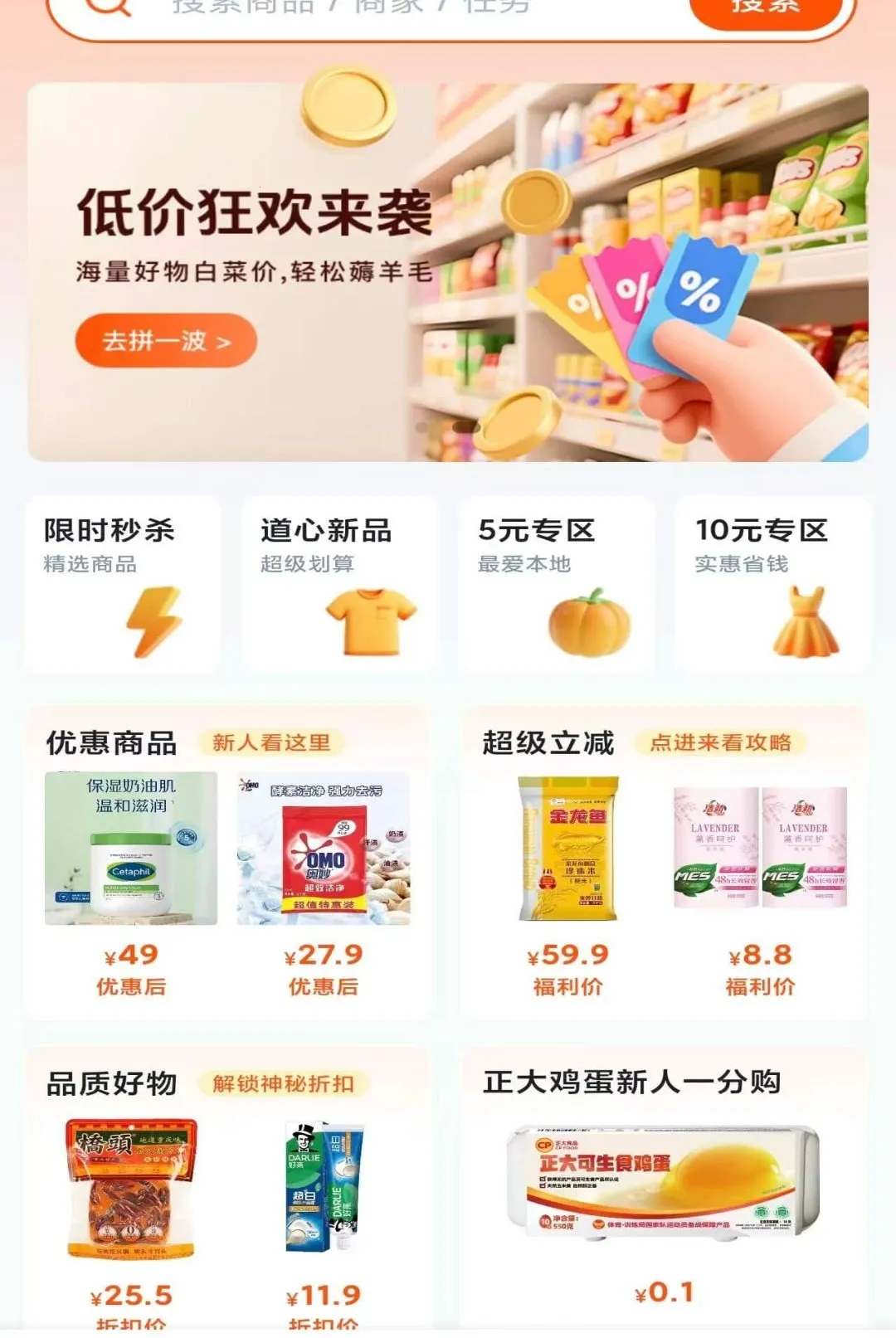Screen dimensions: 896x1338
Task: View the 金龙鱼 rice product at ¥59.9
Action: point(568,884)
